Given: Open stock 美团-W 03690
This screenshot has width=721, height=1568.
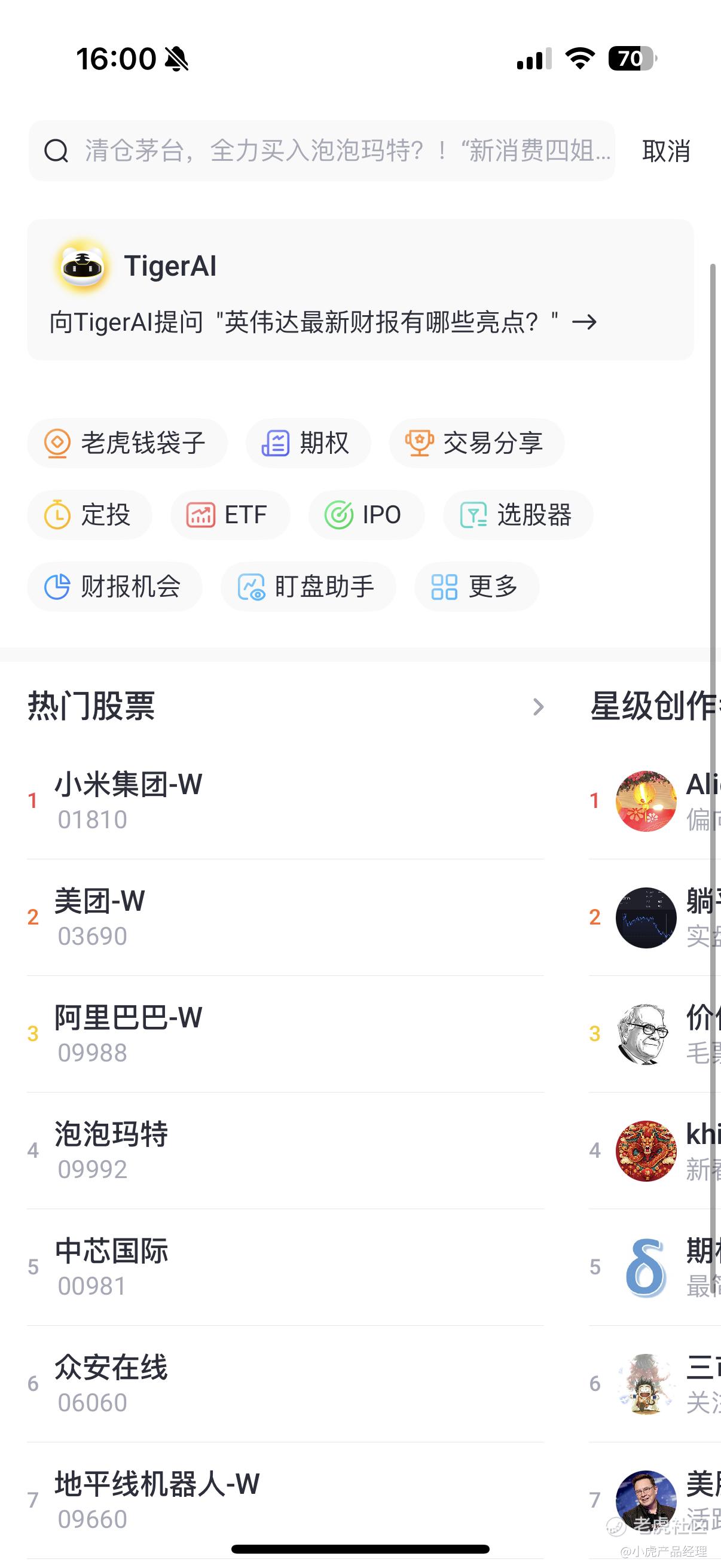Looking at the screenshot, I should click(285, 918).
